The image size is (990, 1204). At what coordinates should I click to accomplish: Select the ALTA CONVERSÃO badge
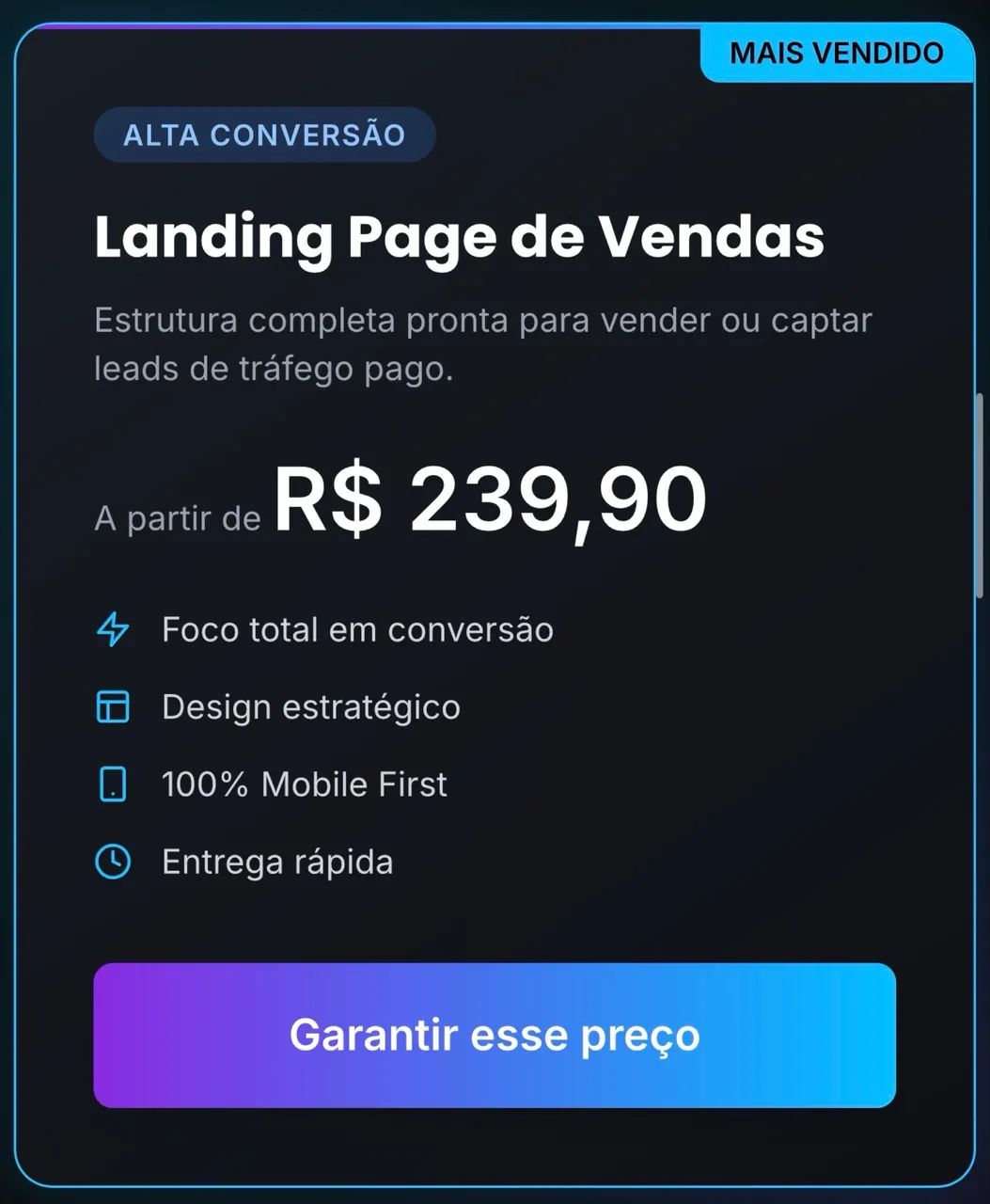click(x=264, y=135)
